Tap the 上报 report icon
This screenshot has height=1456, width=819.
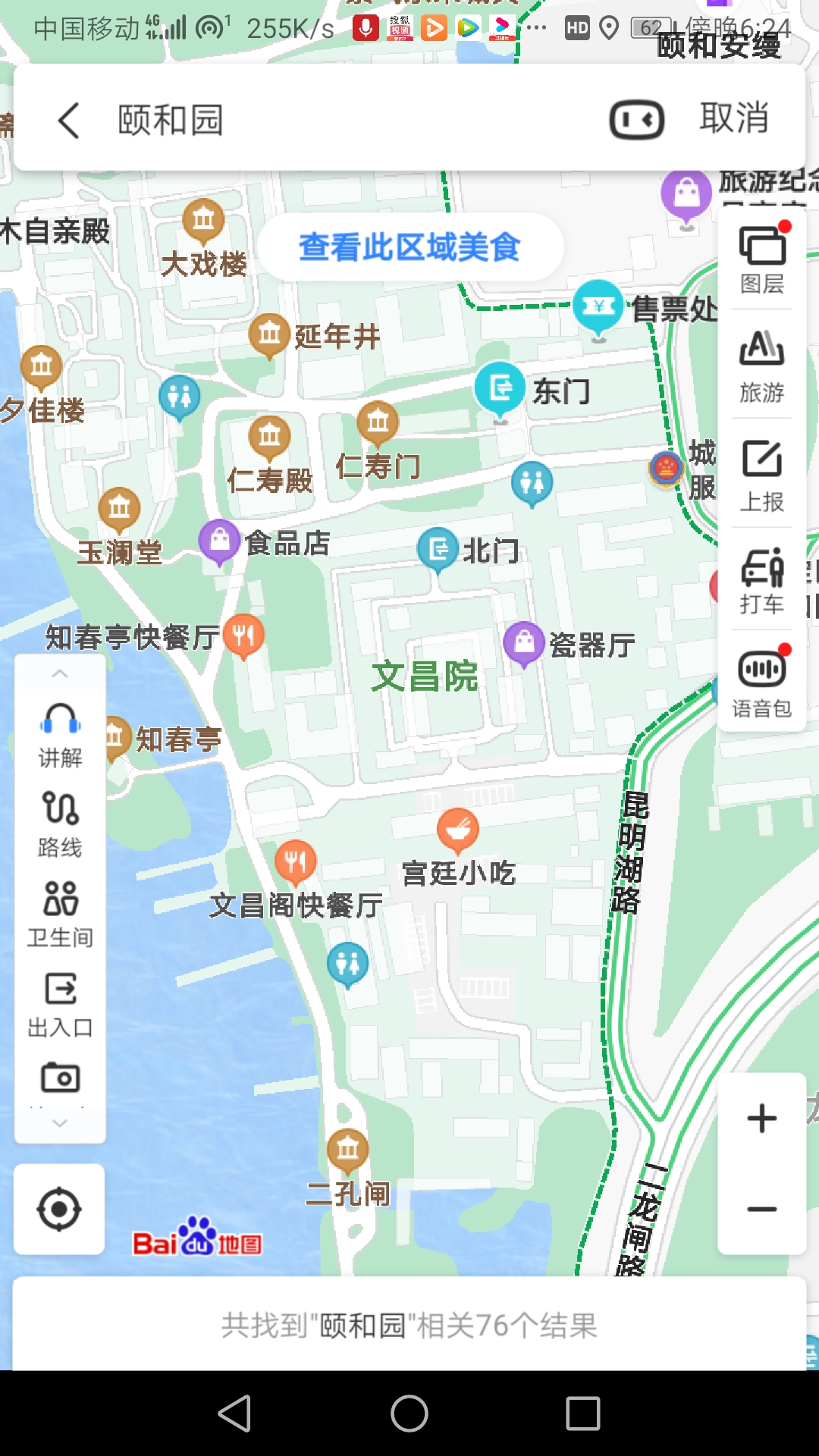pos(762,474)
